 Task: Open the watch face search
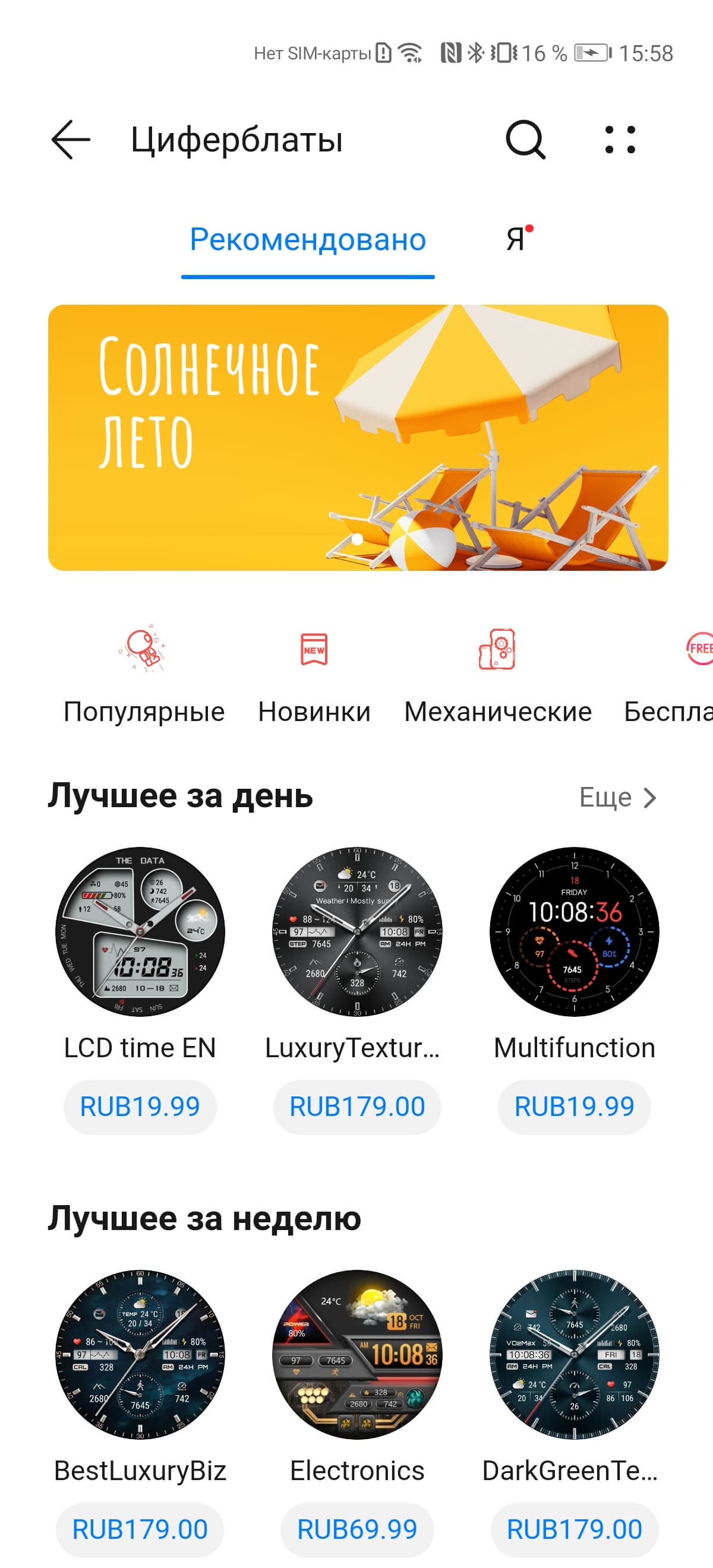[x=525, y=140]
